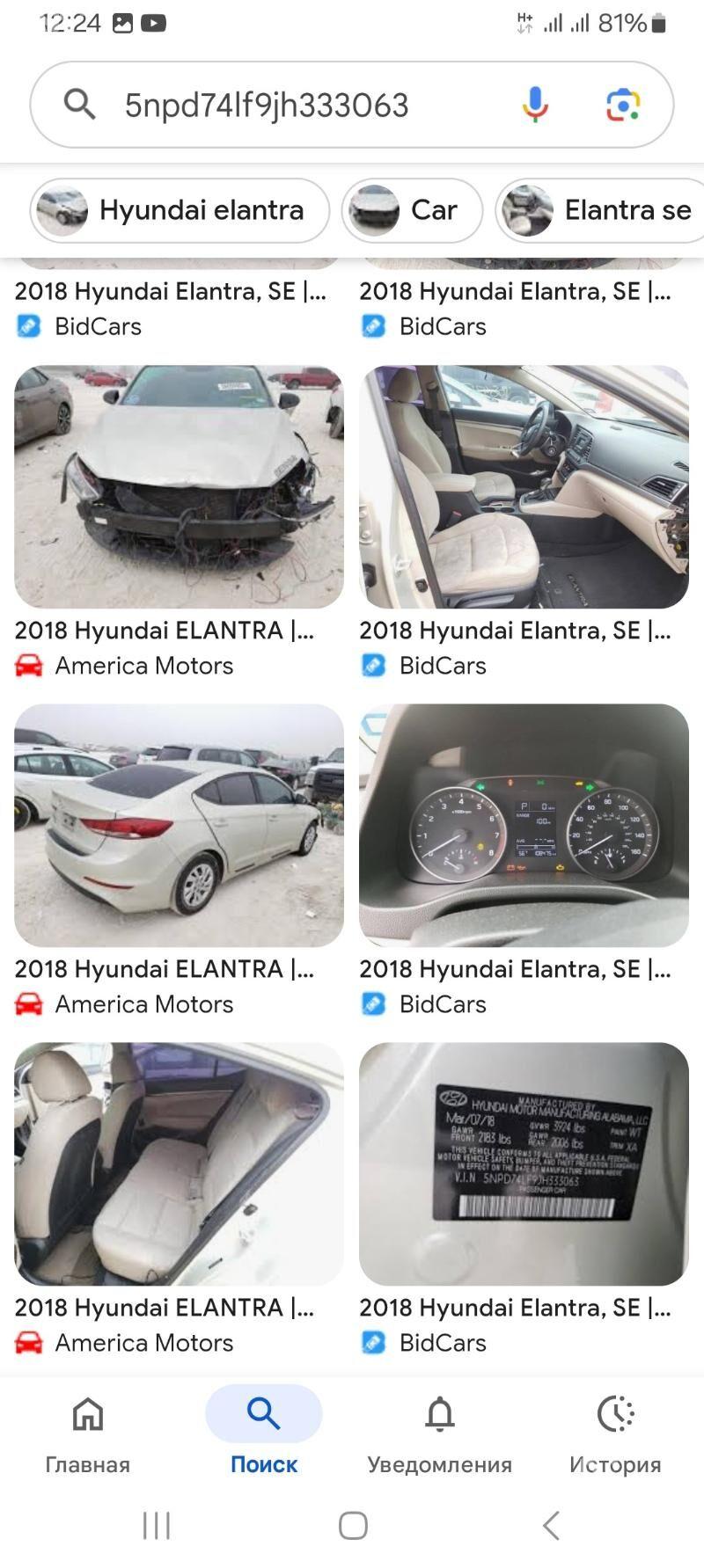
Task: Switch to the Поиск tab
Action: (263, 1433)
